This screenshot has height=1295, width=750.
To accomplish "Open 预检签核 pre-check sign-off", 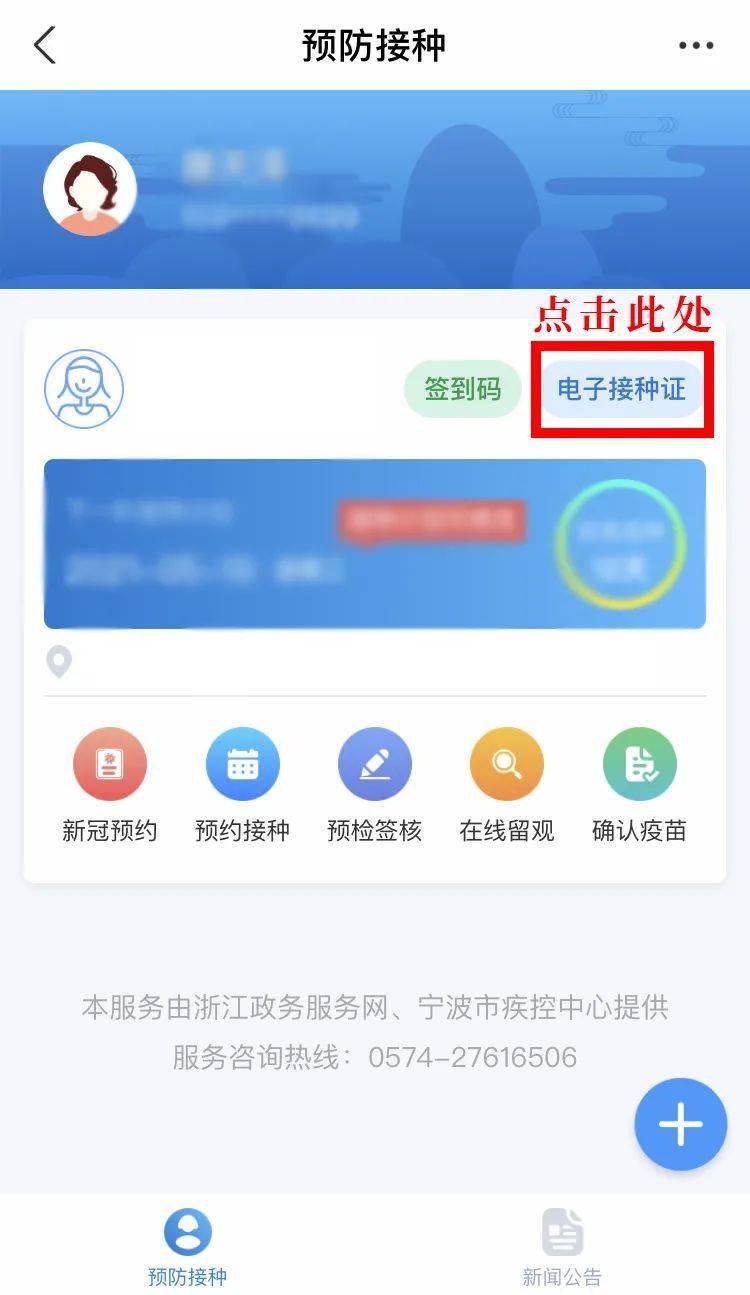I will click(374, 785).
